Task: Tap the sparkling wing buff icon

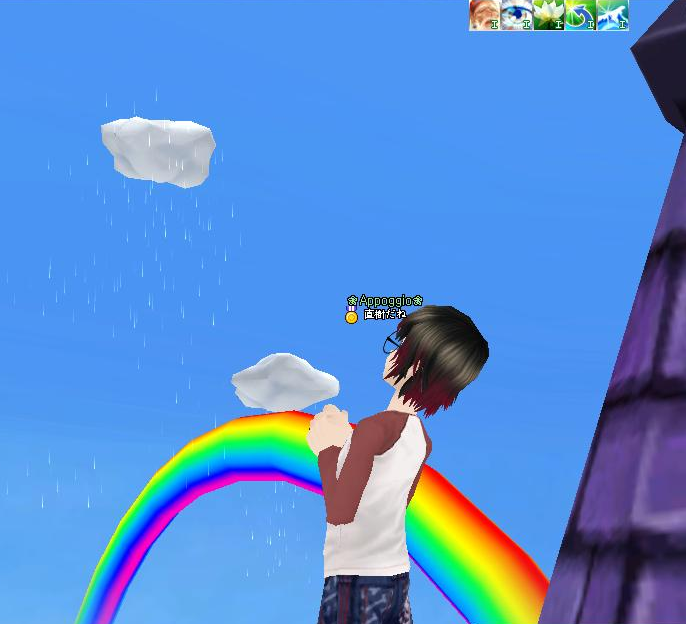Action: tap(612, 15)
